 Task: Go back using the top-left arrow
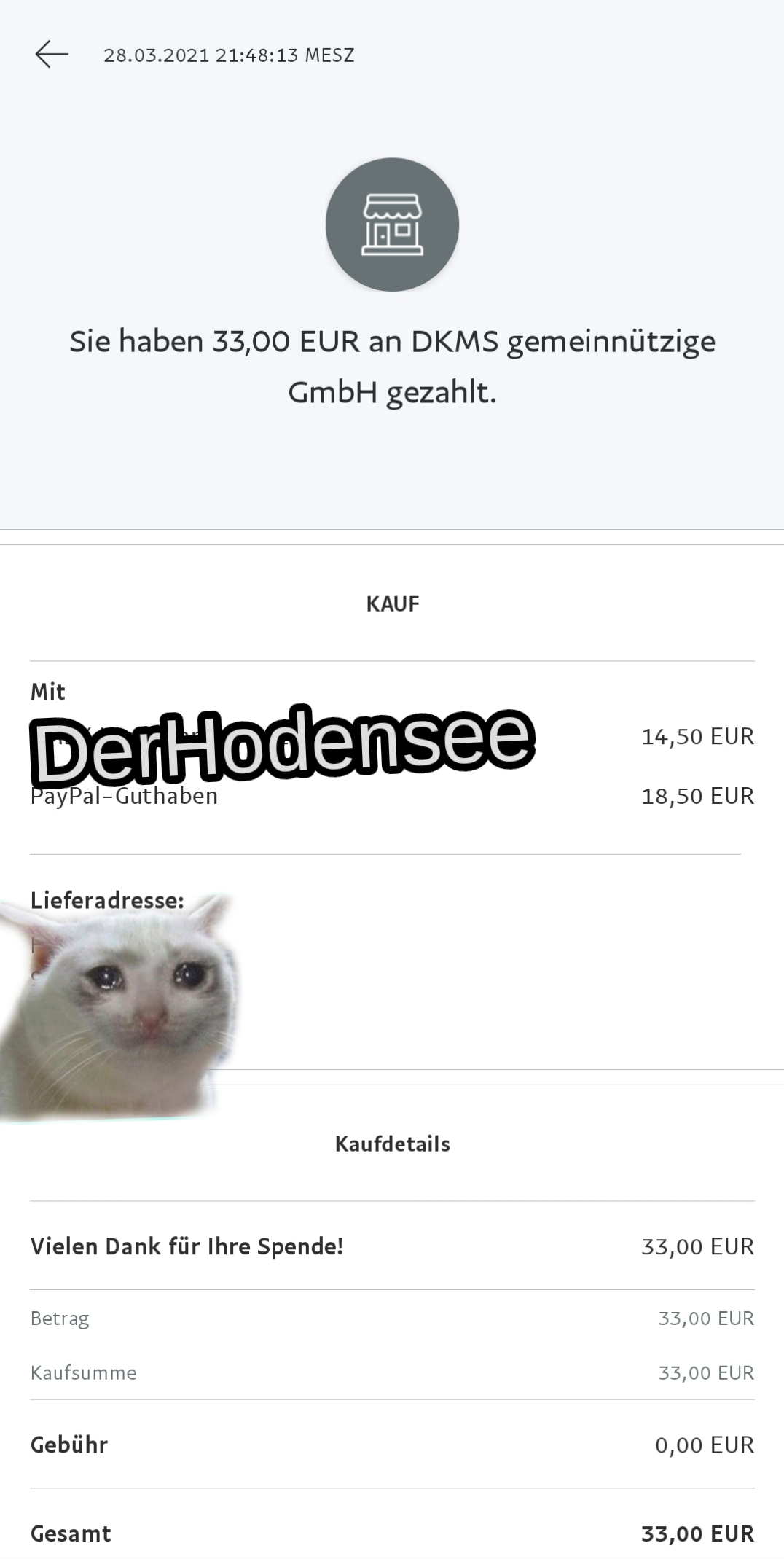point(52,55)
